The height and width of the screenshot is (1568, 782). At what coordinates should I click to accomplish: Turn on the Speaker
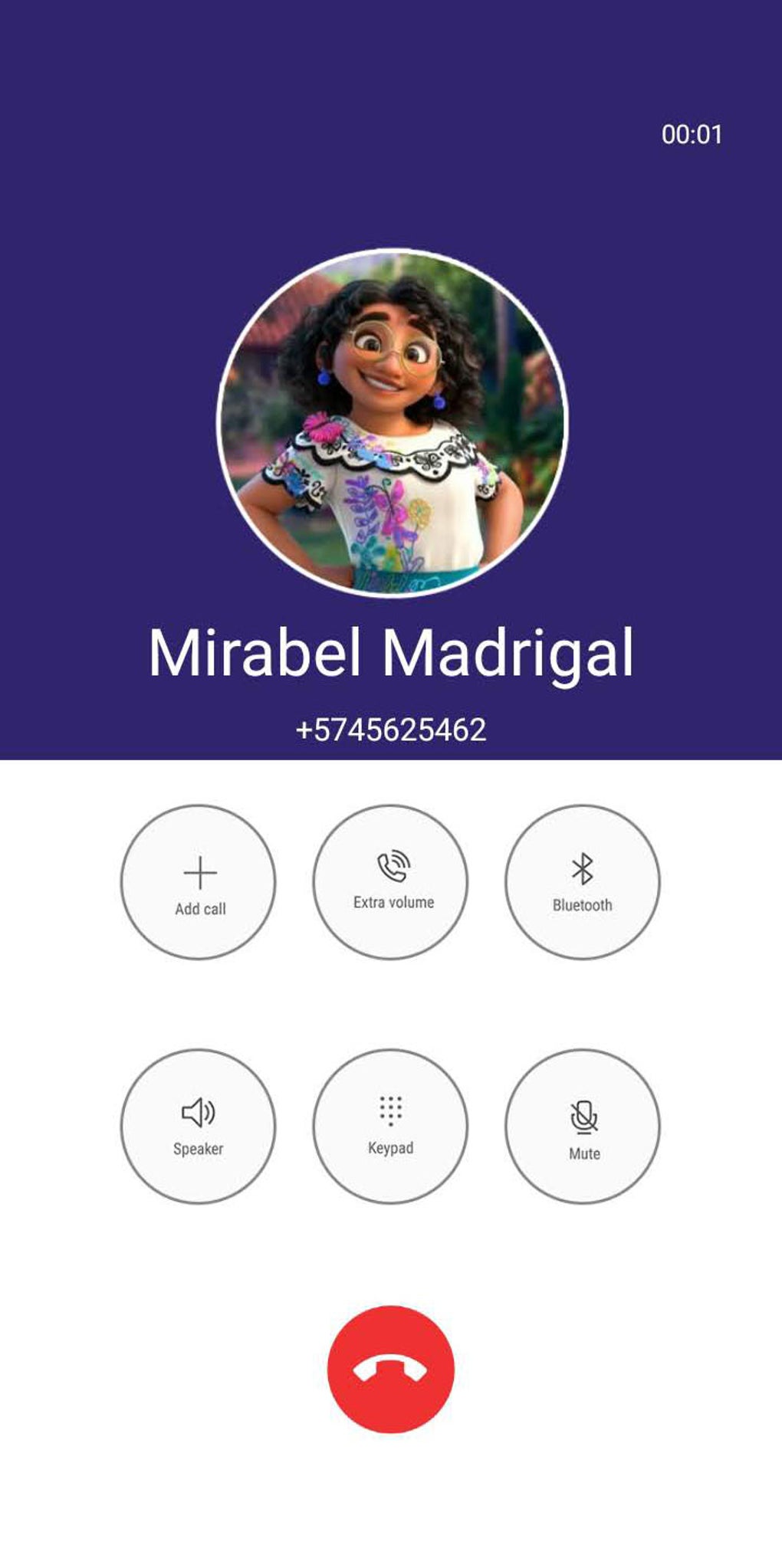pos(199,1127)
